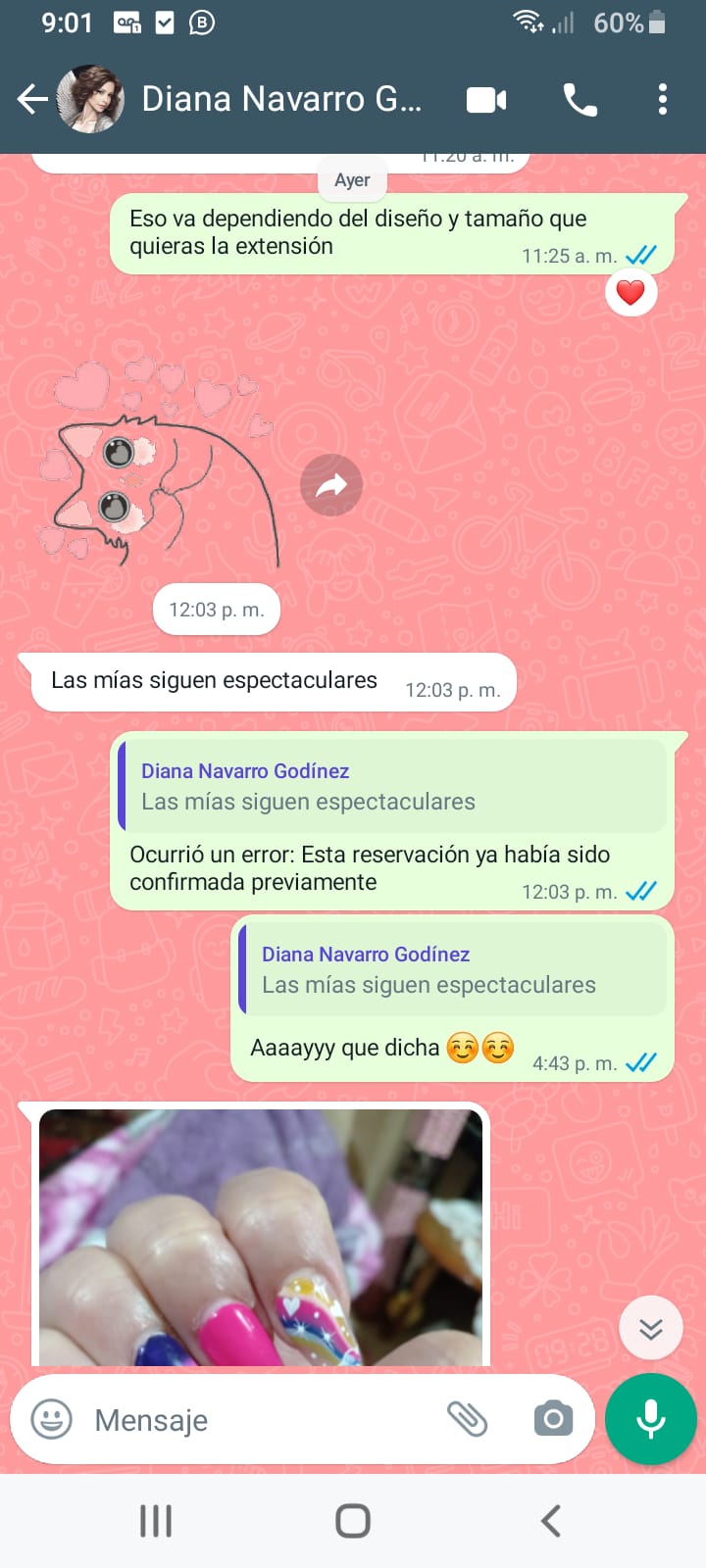Open the camera from the message bar
This screenshot has width=706, height=1568.
click(553, 1418)
